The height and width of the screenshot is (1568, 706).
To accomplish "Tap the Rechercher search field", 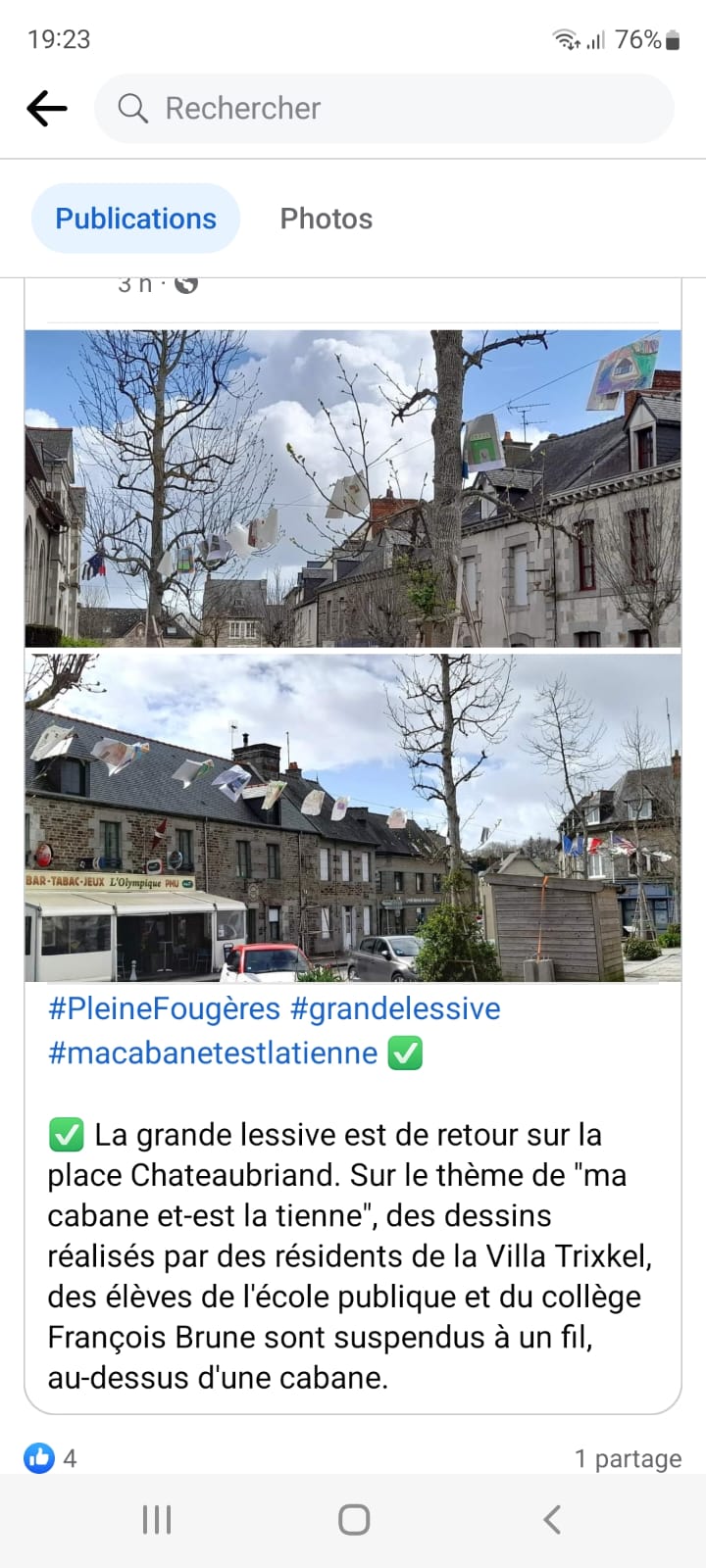I will [382, 108].
